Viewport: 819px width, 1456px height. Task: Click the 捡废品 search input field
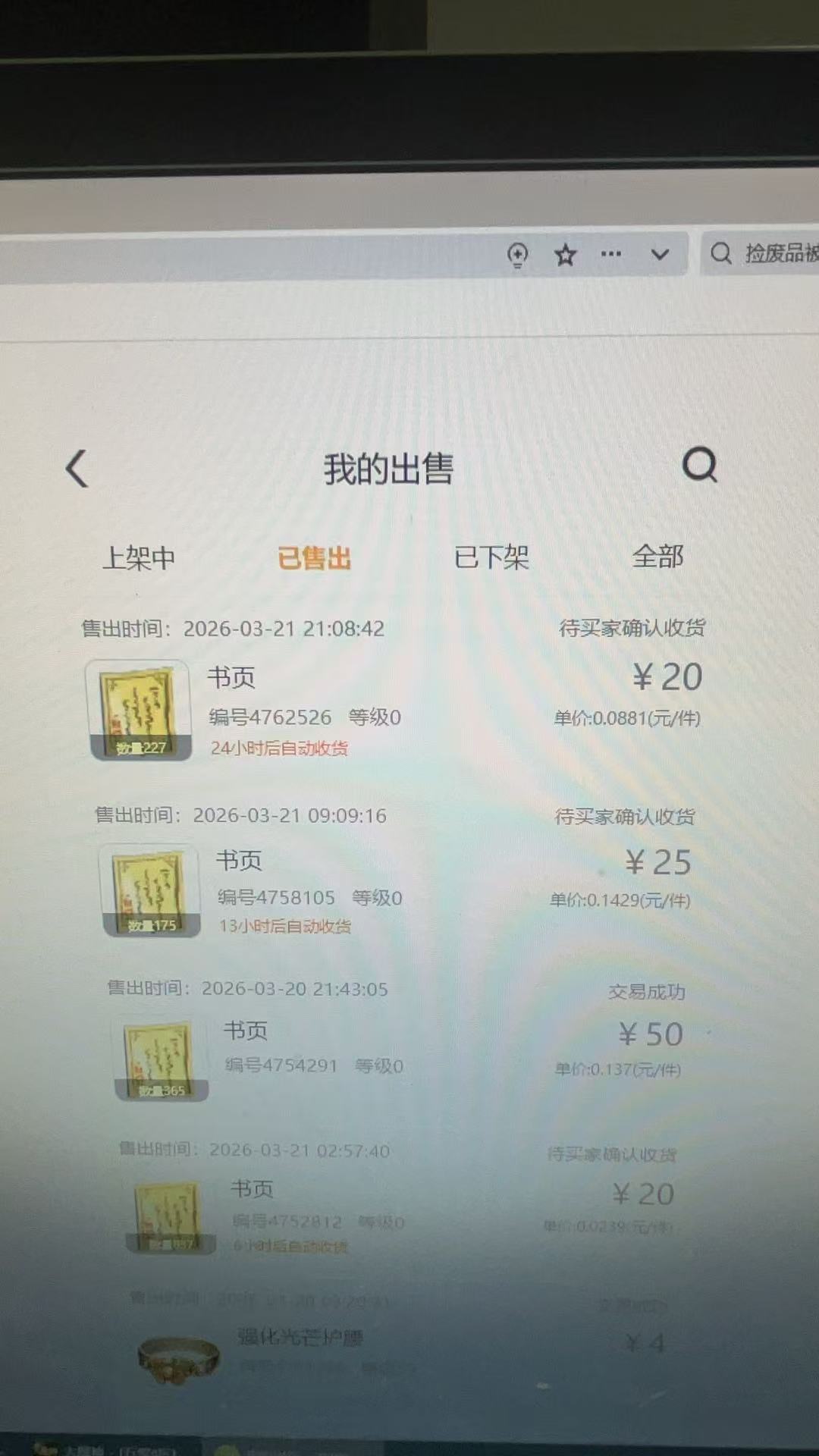coord(781,256)
